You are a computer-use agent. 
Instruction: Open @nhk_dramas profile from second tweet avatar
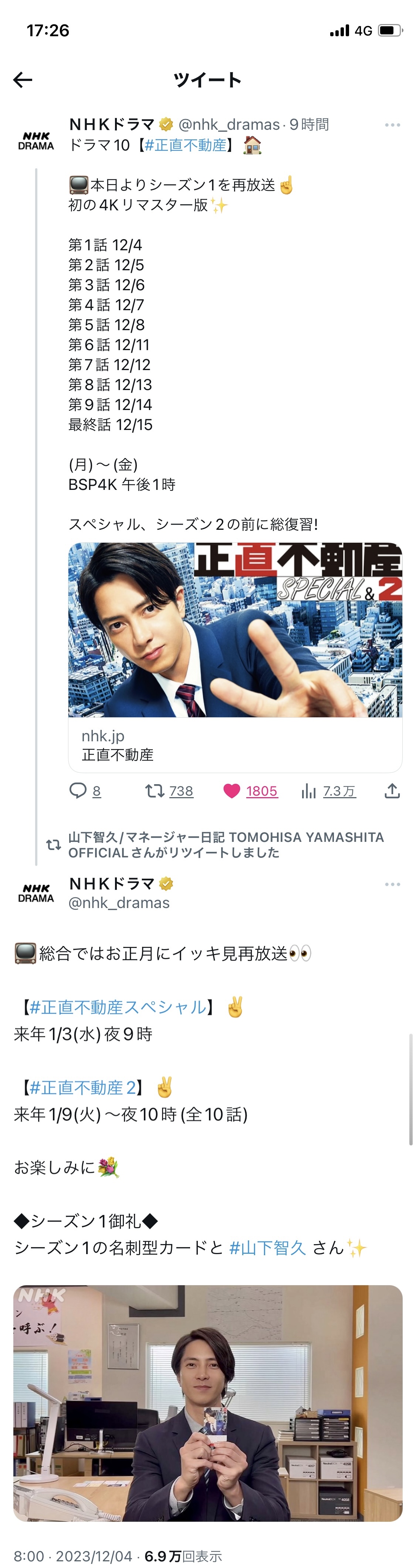click(36, 893)
